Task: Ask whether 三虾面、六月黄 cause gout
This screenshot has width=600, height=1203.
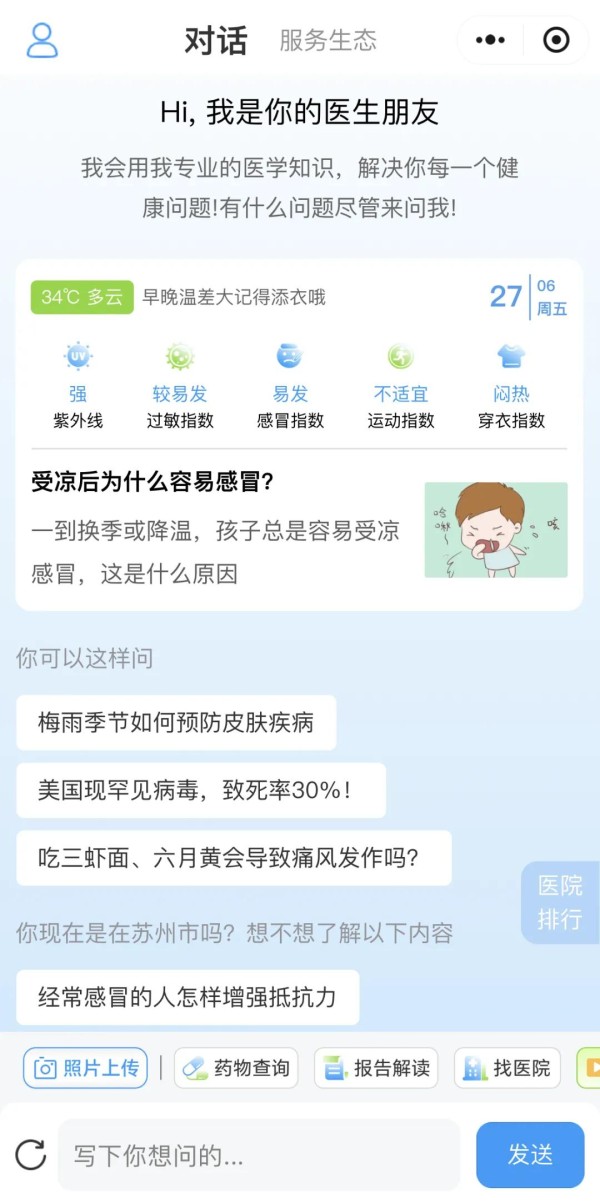Action: click(233, 858)
